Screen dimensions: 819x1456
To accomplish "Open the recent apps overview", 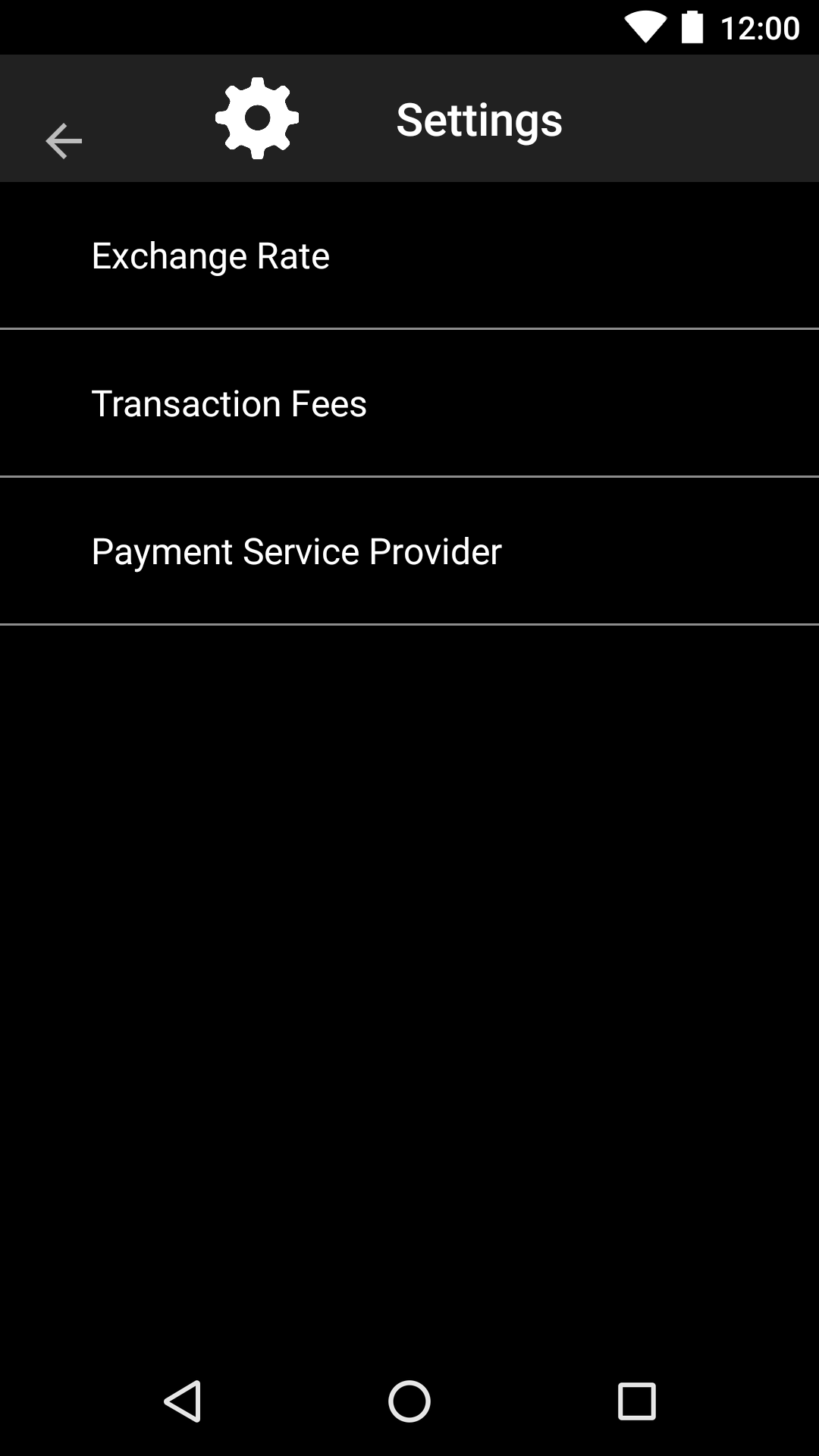I will point(637,1401).
